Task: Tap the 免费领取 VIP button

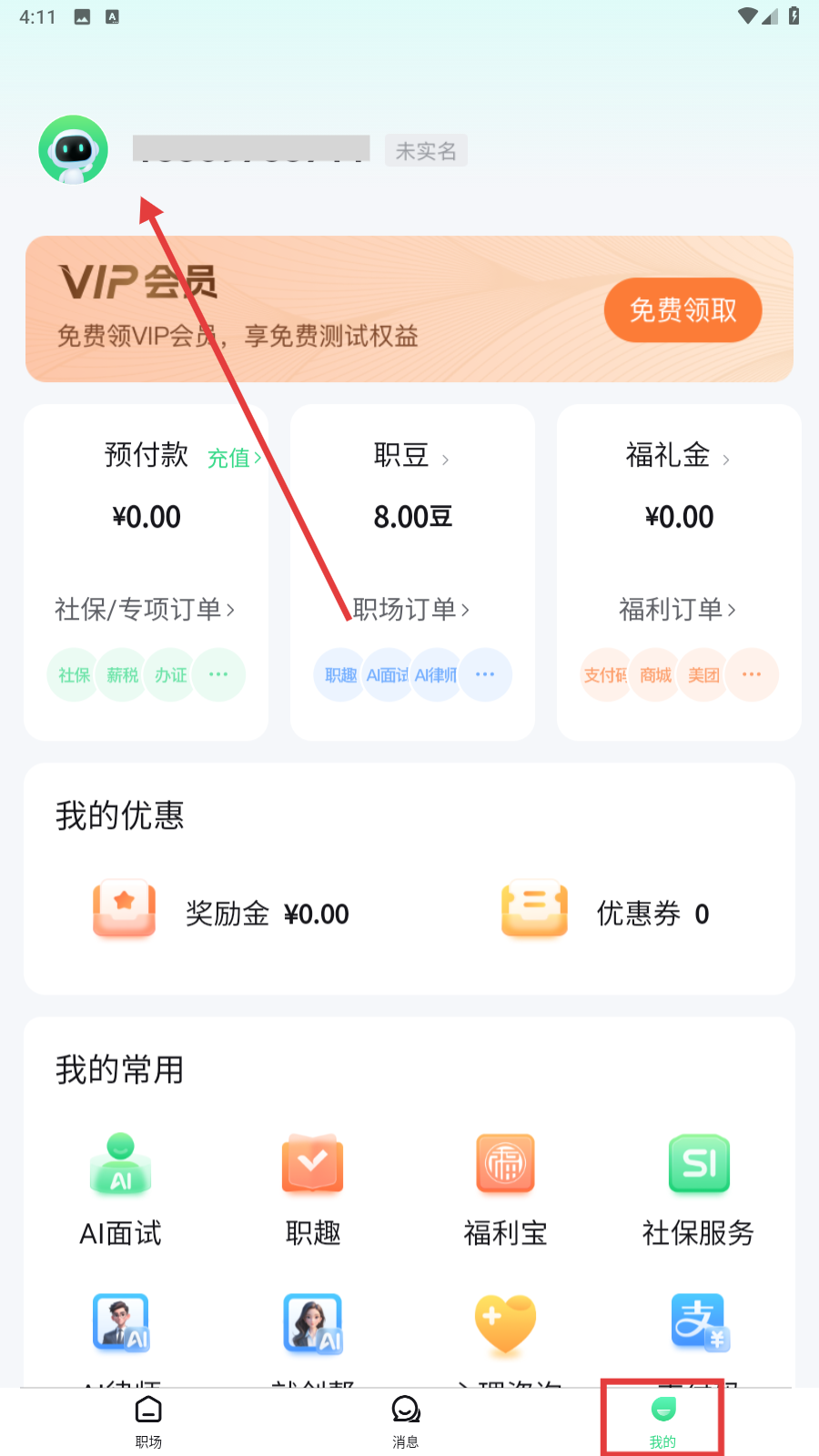Action: 682,310
